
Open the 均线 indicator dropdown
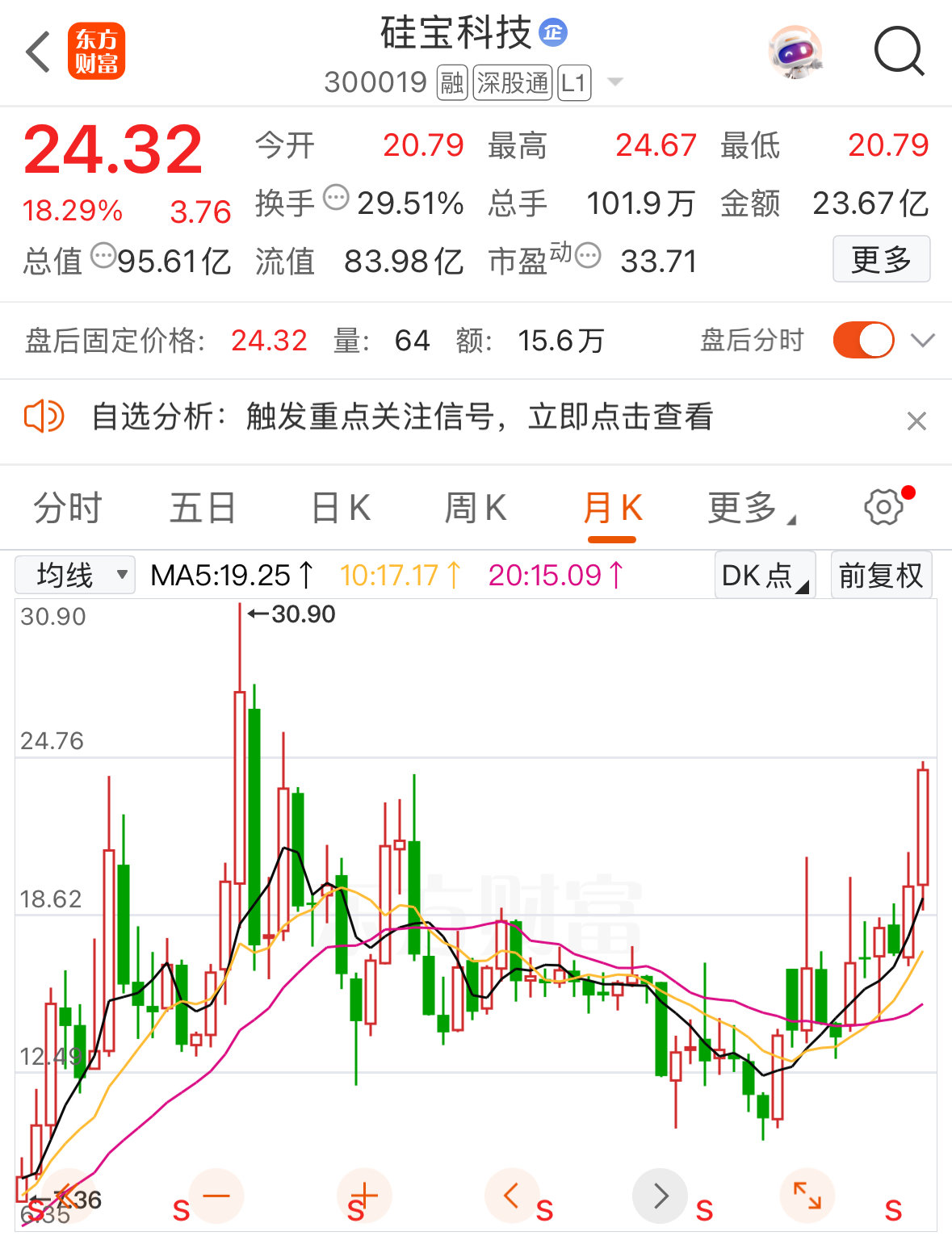[x=75, y=575]
